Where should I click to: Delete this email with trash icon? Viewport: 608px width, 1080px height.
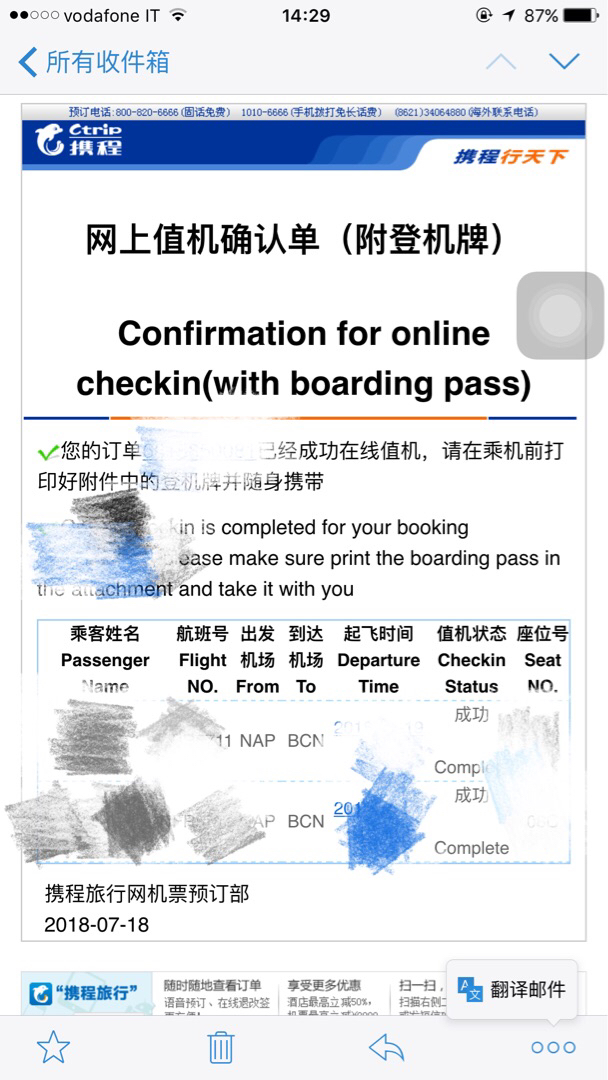pyautogui.click(x=221, y=1047)
